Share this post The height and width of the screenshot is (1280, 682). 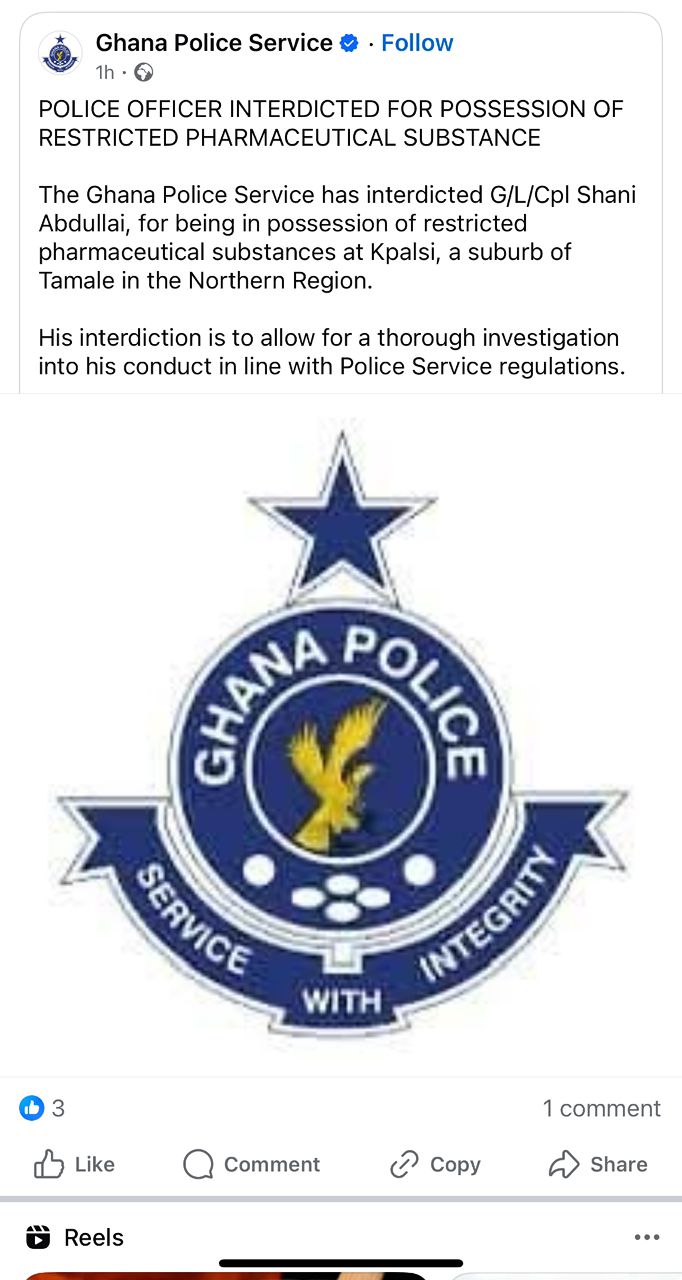(598, 1164)
